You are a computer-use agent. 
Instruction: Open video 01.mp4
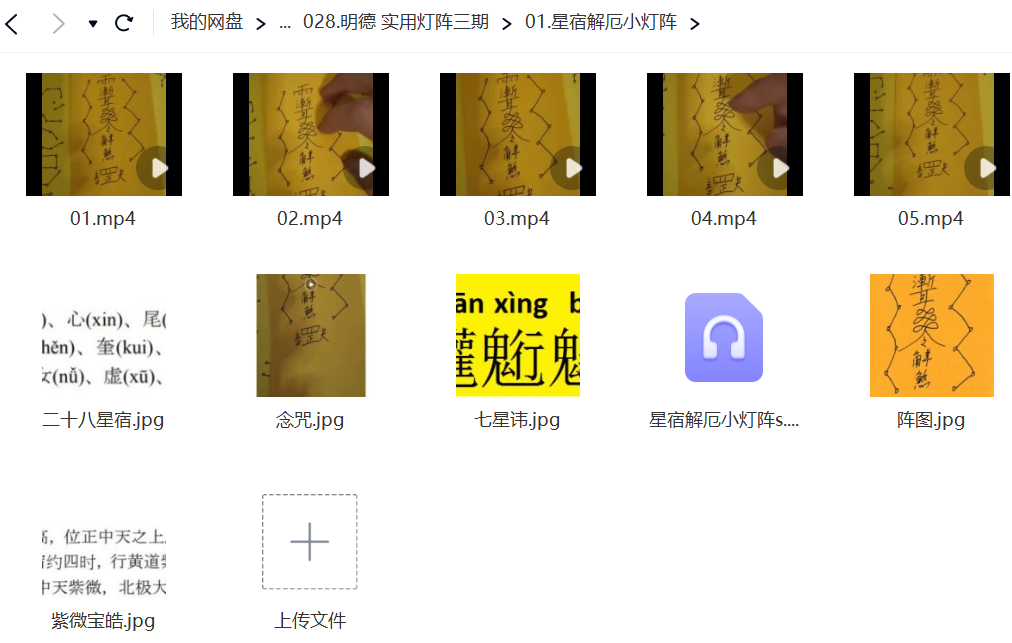pyautogui.click(x=103, y=134)
